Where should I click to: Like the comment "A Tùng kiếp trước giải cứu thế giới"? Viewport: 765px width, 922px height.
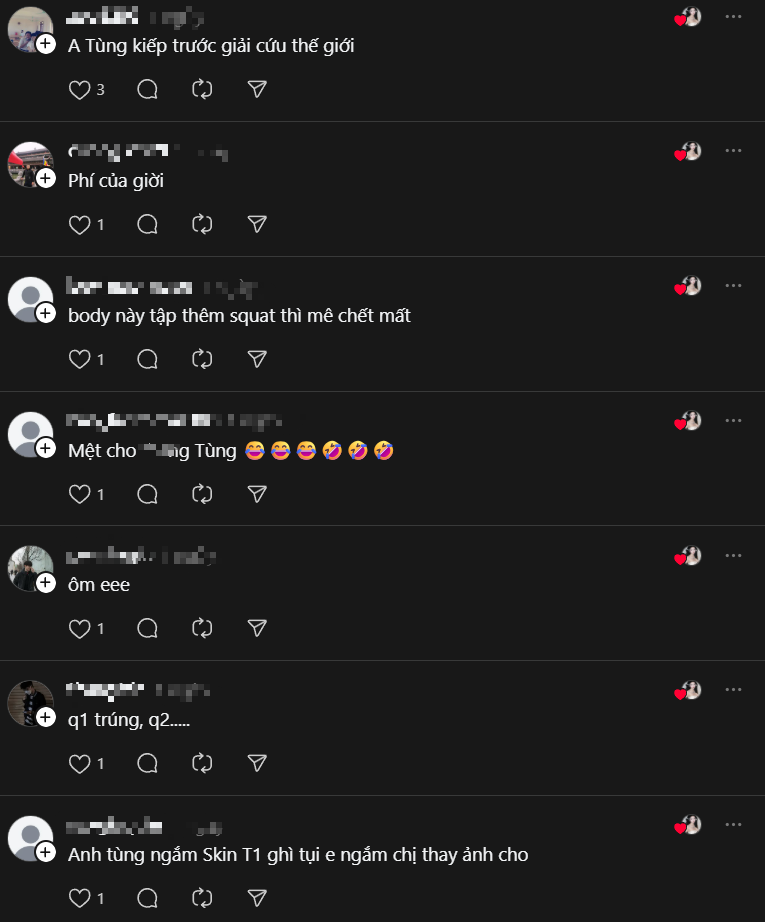click(x=80, y=90)
